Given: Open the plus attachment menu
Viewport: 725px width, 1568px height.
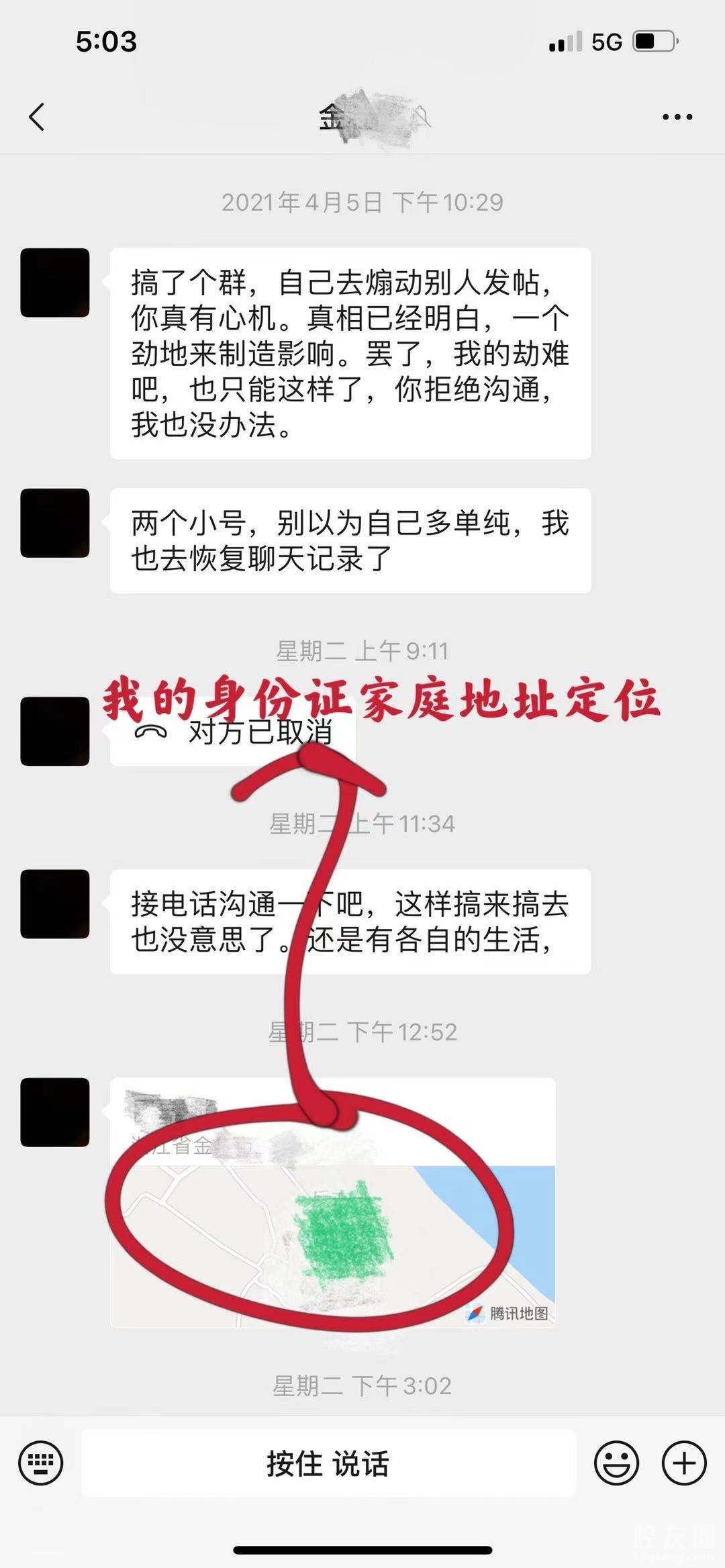Looking at the screenshot, I should coord(684,1463).
